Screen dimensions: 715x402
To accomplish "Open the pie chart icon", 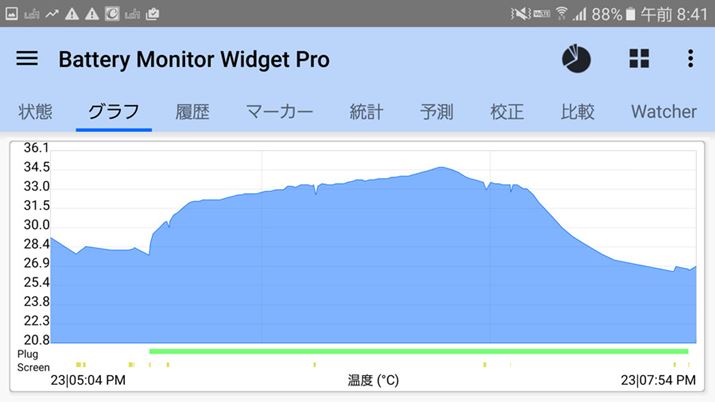I will tap(576, 59).
